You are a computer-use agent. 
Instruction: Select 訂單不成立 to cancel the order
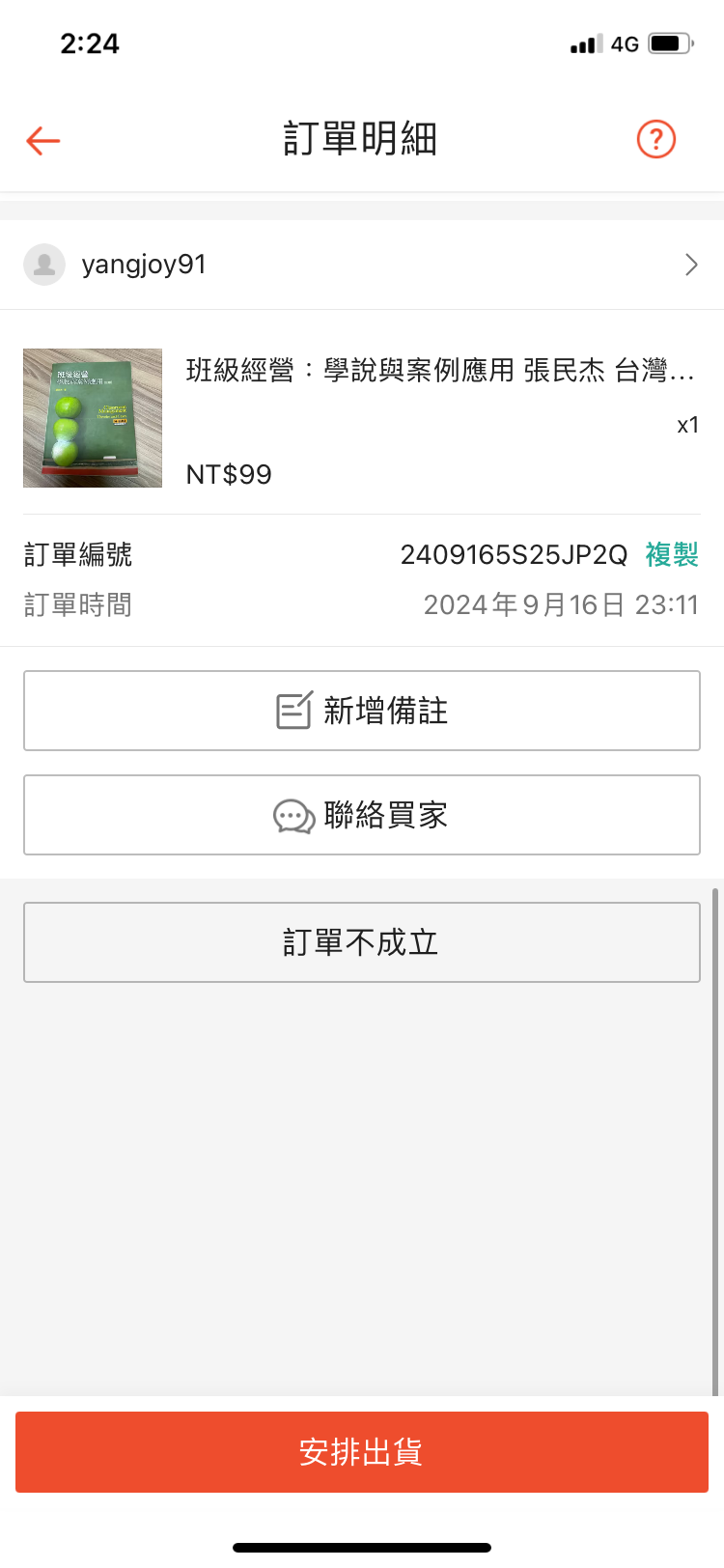(x=362, y=942)
